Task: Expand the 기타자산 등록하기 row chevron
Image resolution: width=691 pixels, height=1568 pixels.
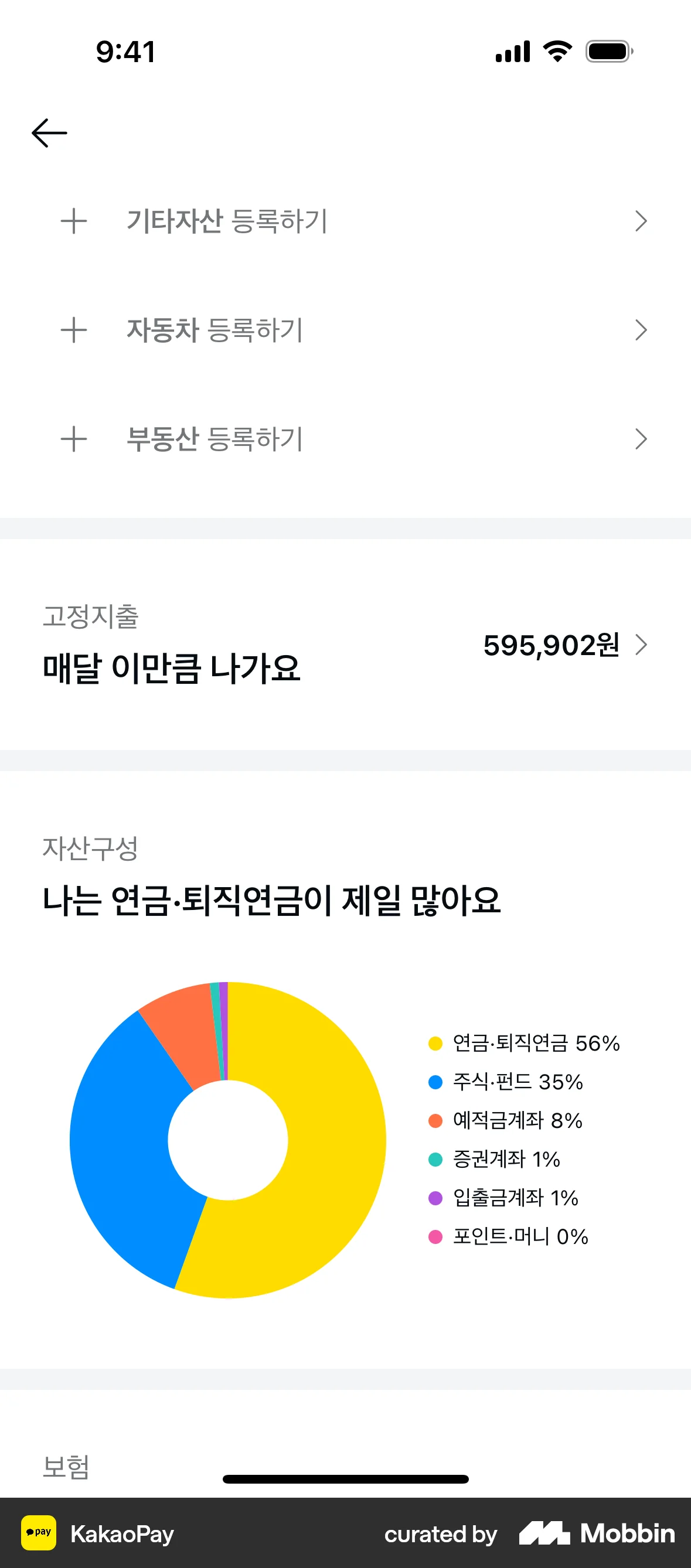Action: click(641, 221)
